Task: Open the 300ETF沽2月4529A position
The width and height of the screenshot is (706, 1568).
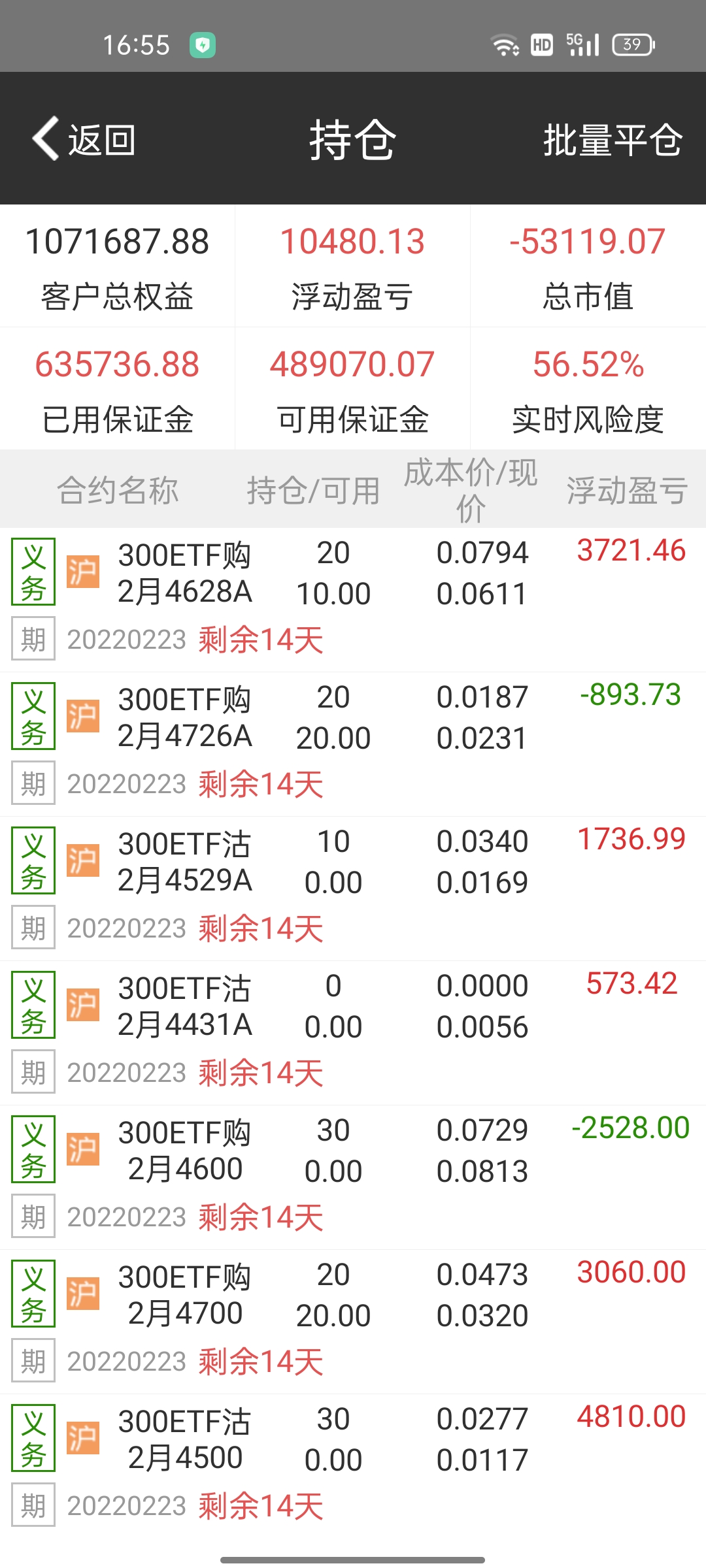Action: coord(185,862)
